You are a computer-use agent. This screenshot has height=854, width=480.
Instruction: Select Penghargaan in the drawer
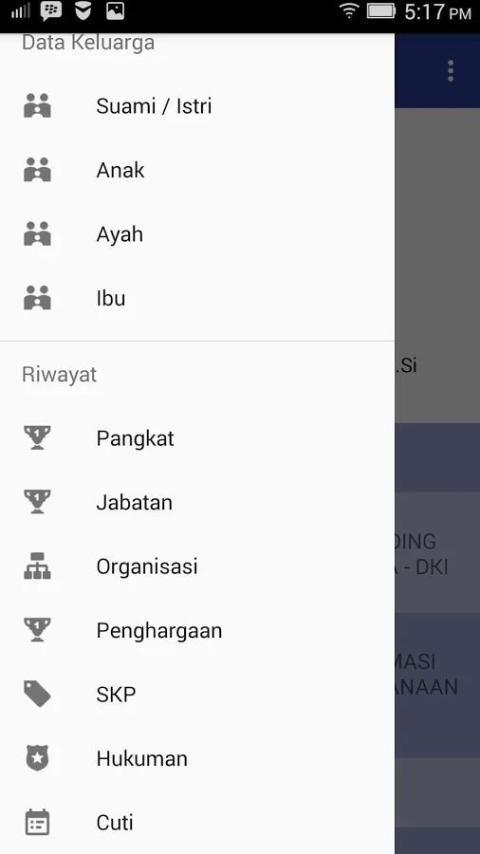(197, 630)
